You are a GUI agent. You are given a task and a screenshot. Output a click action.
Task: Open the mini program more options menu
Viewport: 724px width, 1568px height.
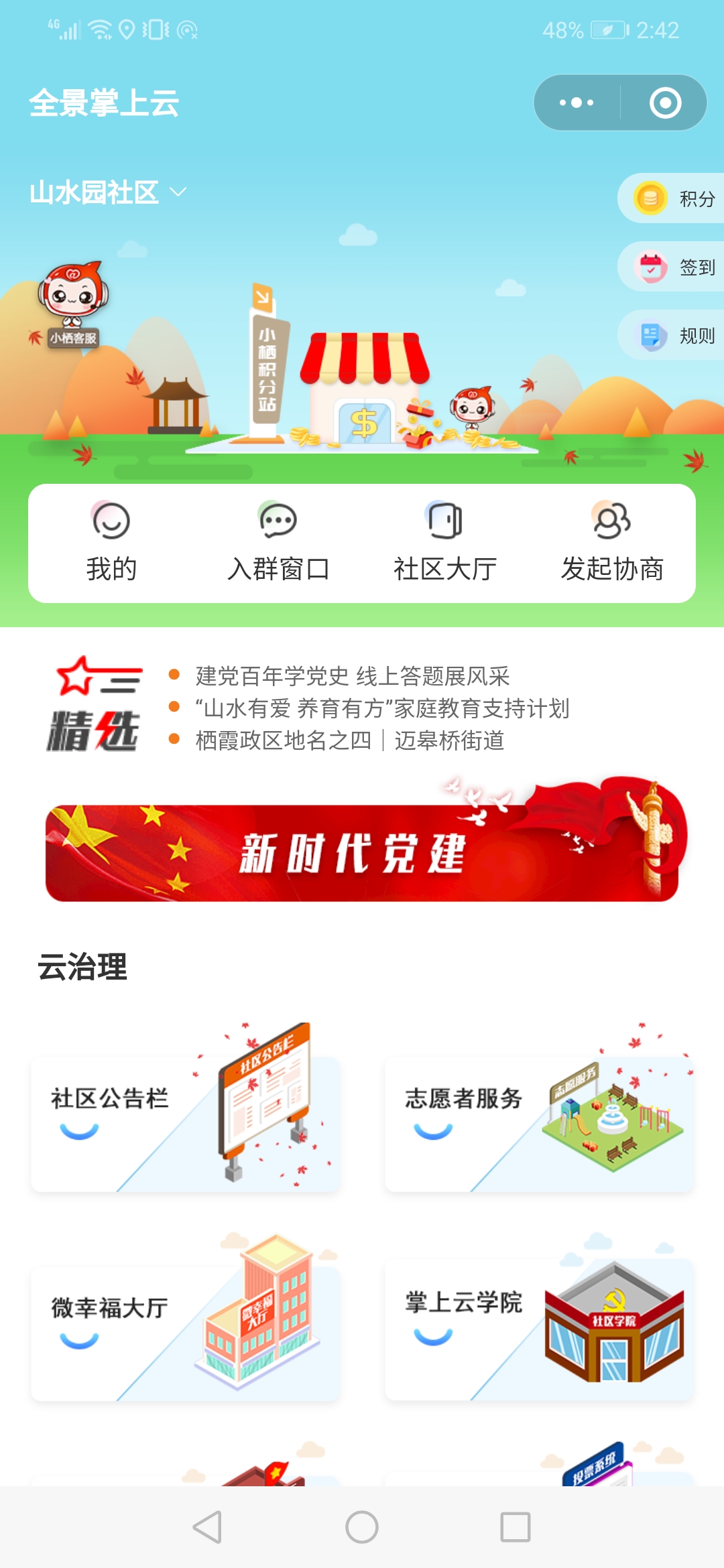[577, 103]
